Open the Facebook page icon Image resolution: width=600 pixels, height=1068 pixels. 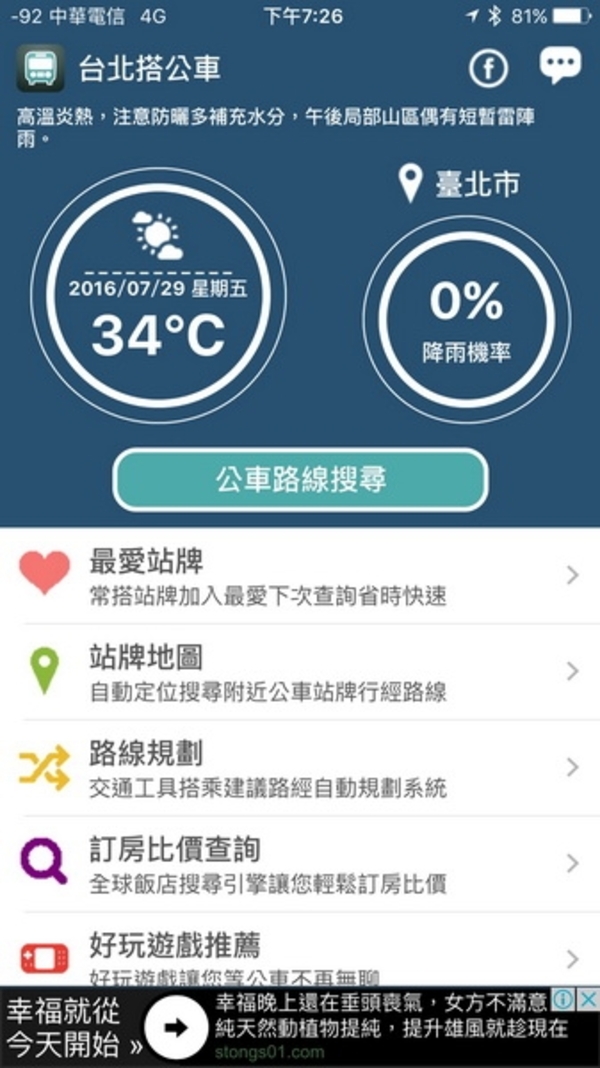click(x=488, y=69)
